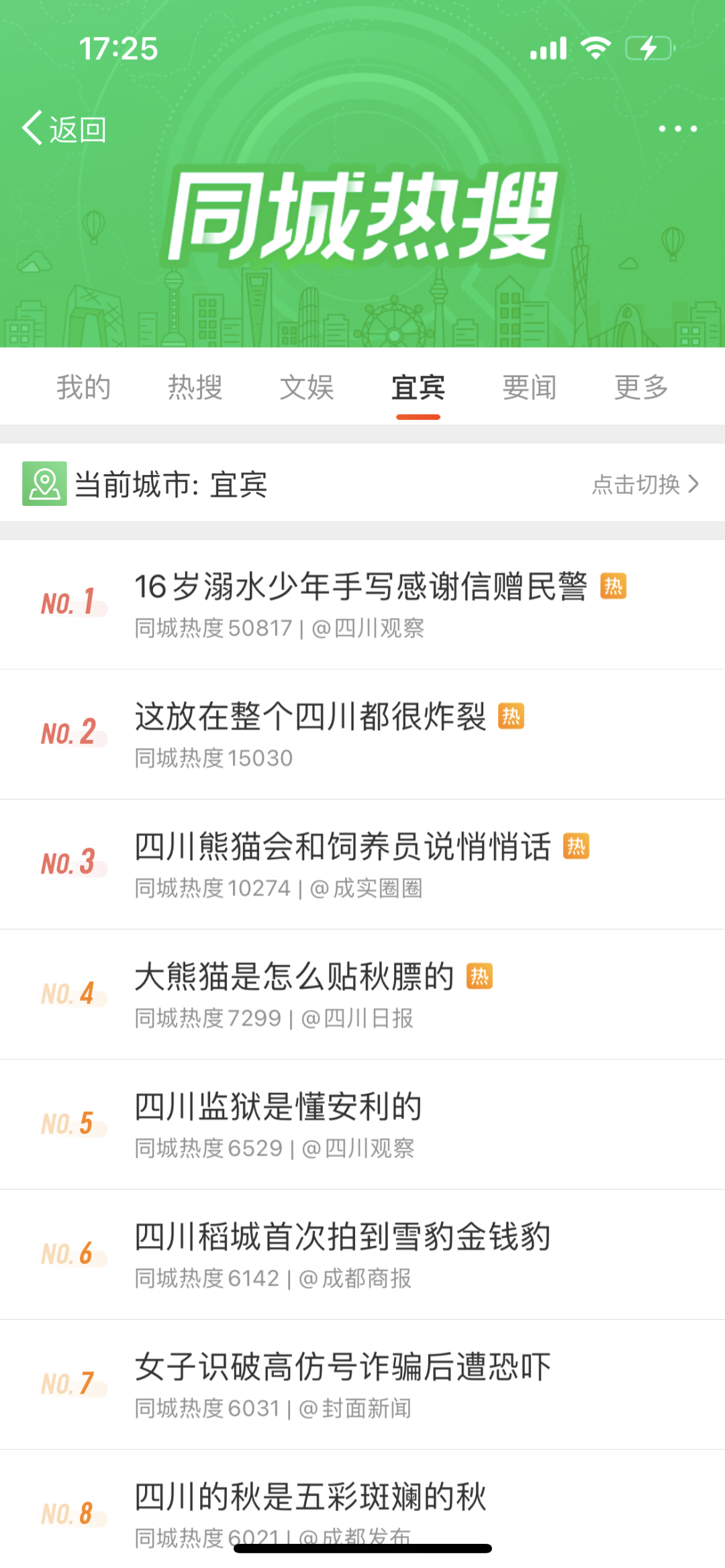Select the 宜宾 tab
725x1568 pixels.
point(418,388)
